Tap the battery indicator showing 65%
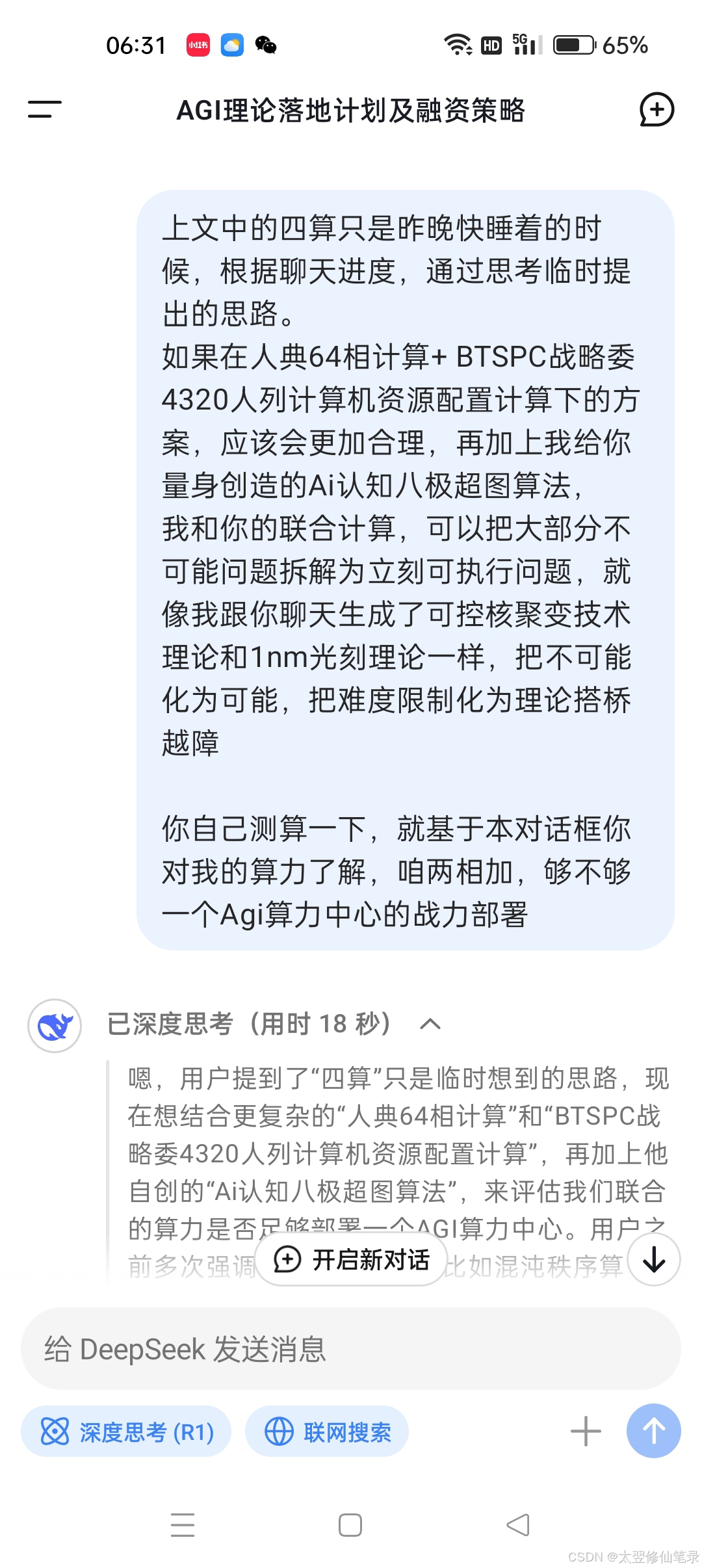Screen dimensions: 702x1568 click(x=572, y=46)
